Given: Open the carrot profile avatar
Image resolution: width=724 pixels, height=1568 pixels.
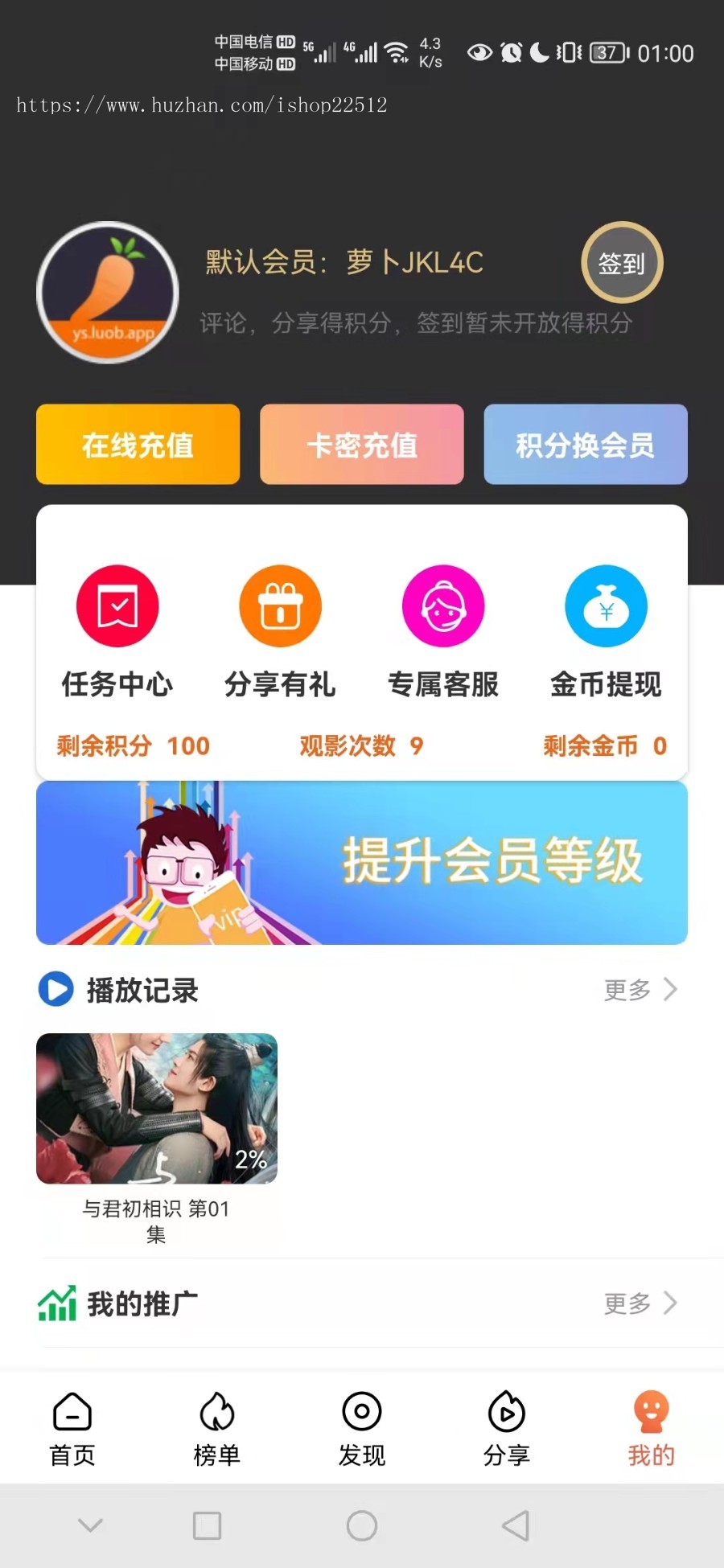Looking at the screenshot, I should point(108,293).
